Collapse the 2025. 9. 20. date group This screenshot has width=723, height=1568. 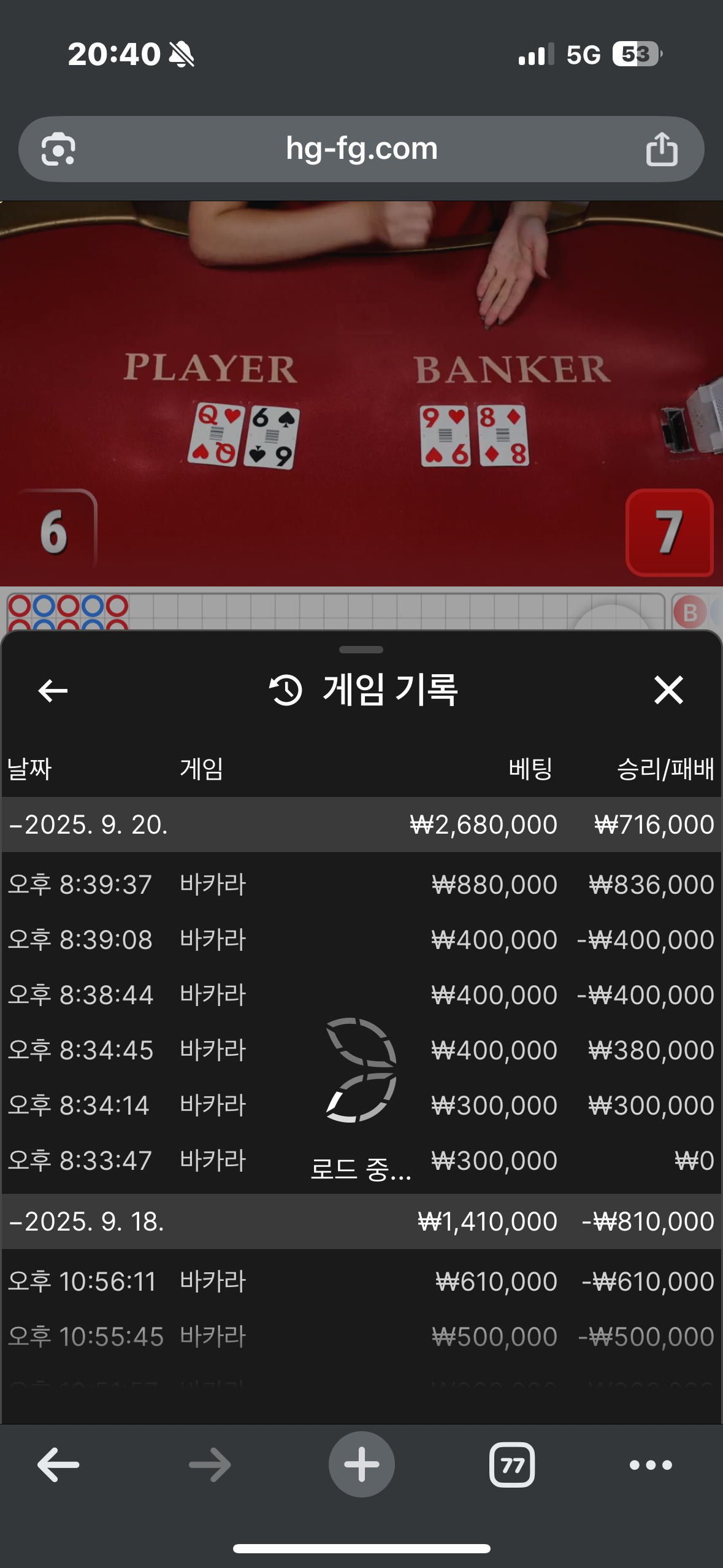(x=89, y=824)
